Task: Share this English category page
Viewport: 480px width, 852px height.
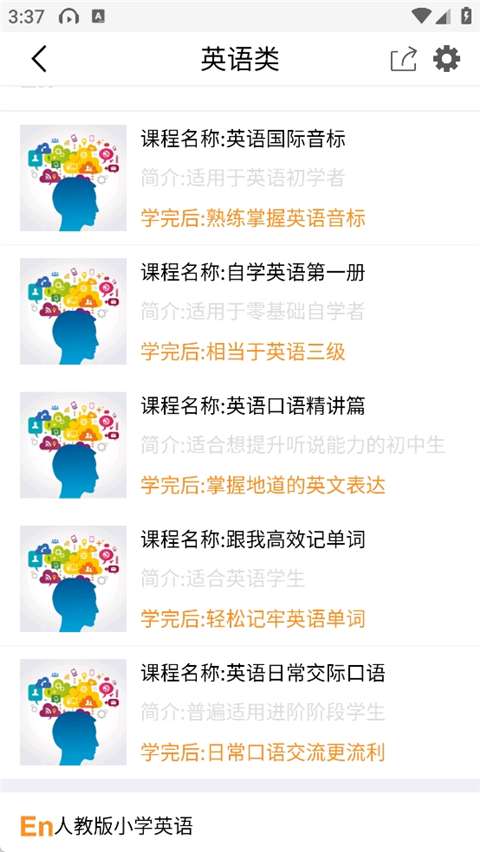Action: 404,59
